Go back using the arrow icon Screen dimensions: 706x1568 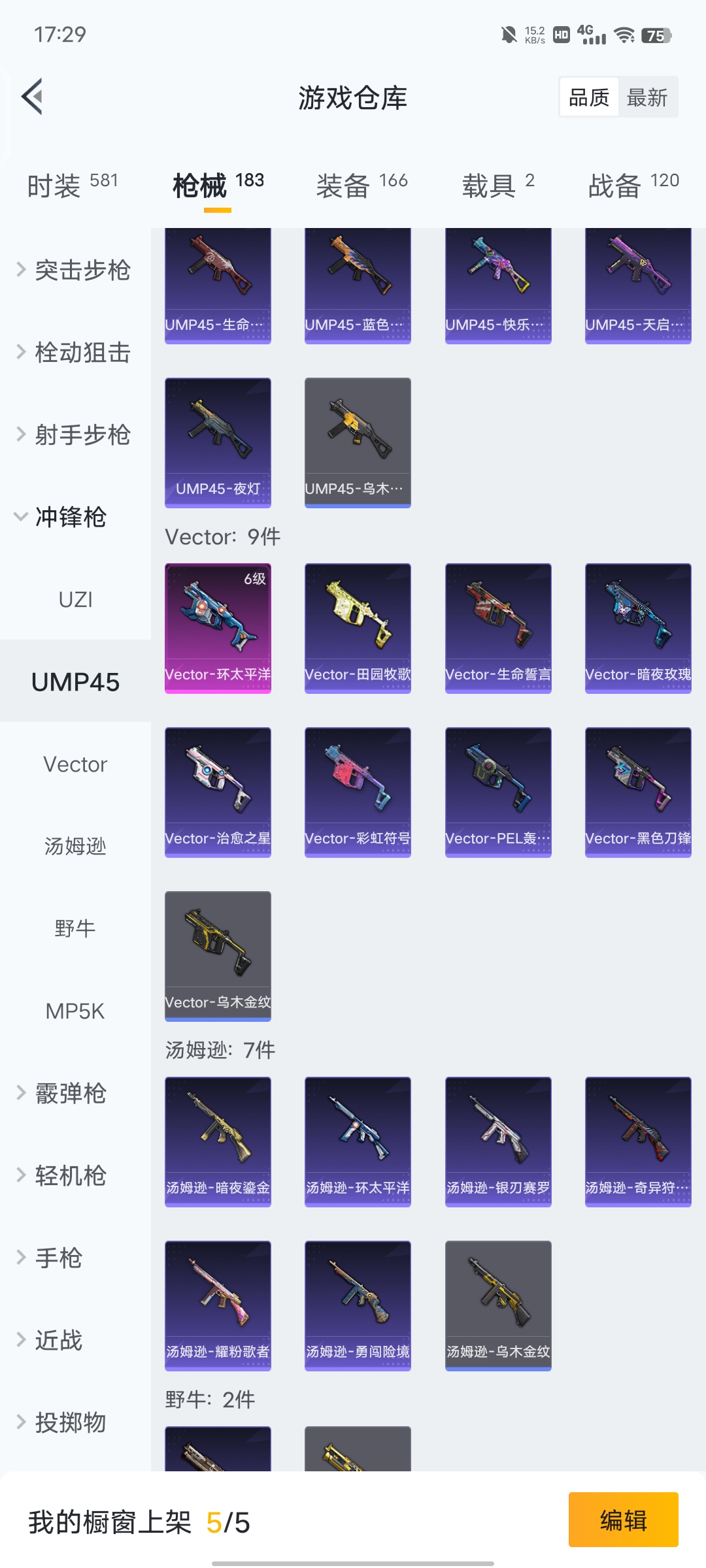click(32, 97)
